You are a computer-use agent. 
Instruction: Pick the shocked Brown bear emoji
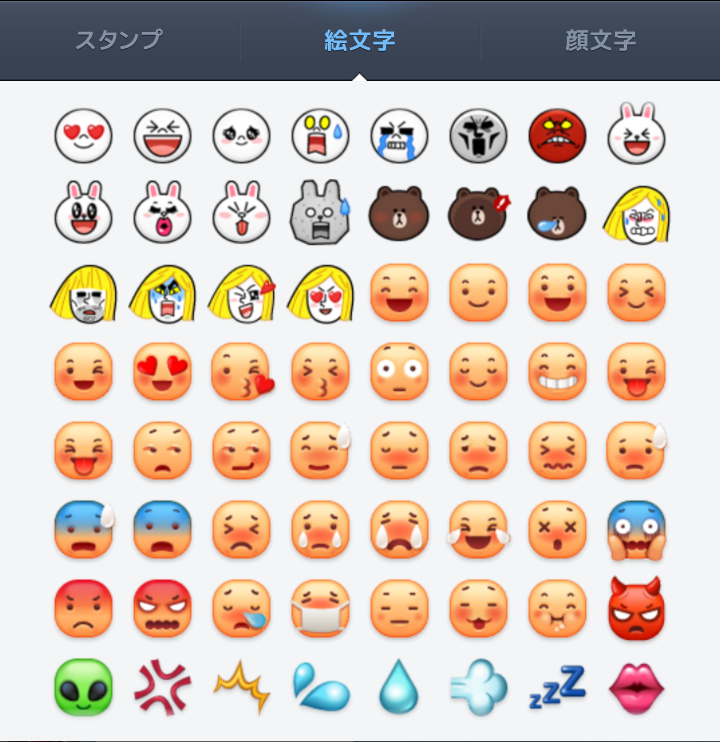point(478,213)
